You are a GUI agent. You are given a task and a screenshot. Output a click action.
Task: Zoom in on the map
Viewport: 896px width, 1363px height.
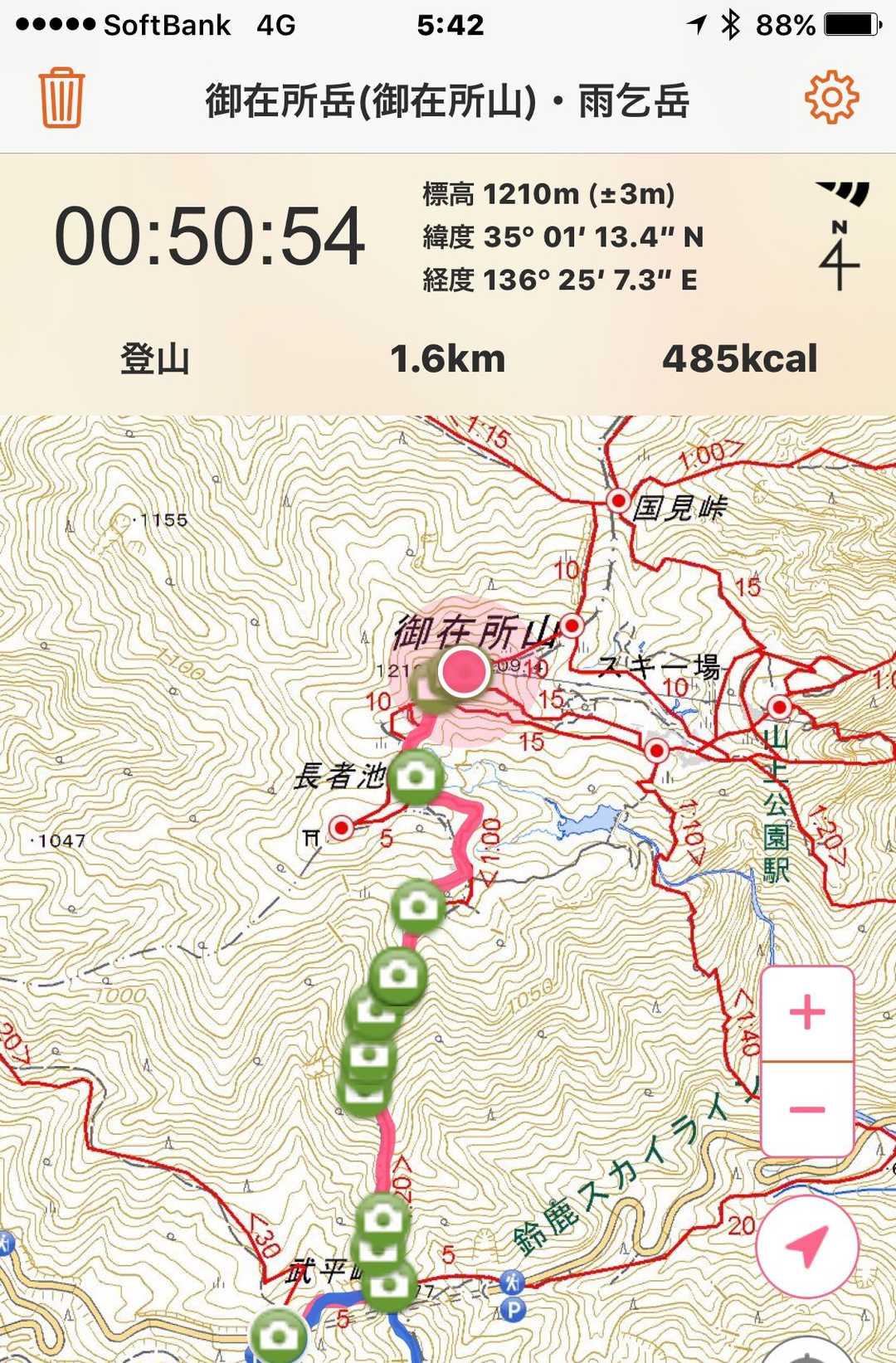click(806, 1013)
